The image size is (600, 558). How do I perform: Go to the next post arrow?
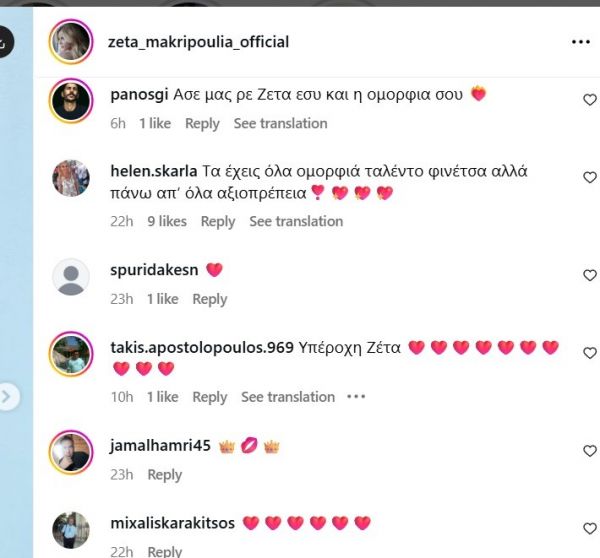pyautogui.click(x=7, y=397)
